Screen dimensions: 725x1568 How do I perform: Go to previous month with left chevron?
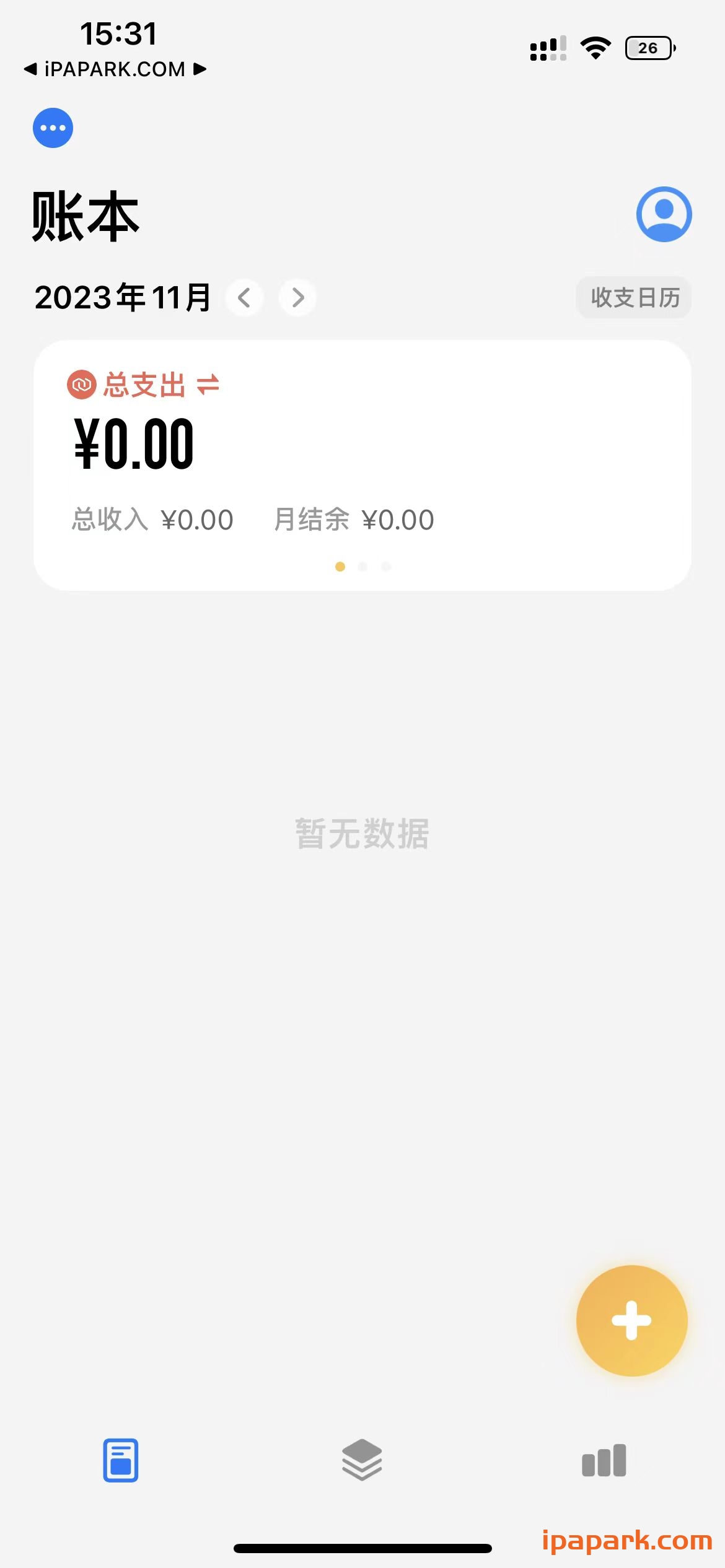(x=244, y=298)
